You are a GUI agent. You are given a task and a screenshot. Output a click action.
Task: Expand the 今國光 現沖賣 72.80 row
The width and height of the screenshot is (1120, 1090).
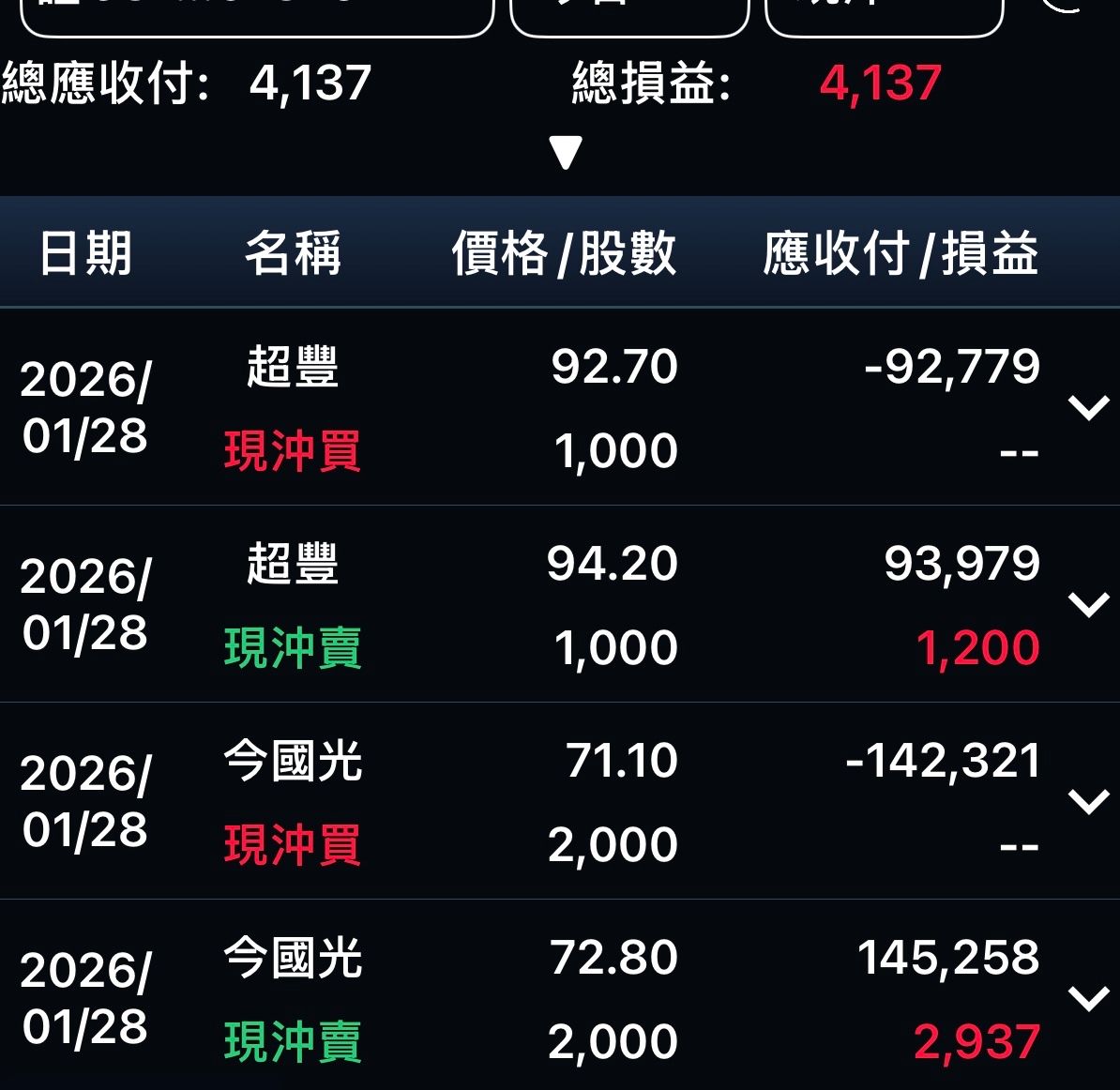click(1089, 998)
